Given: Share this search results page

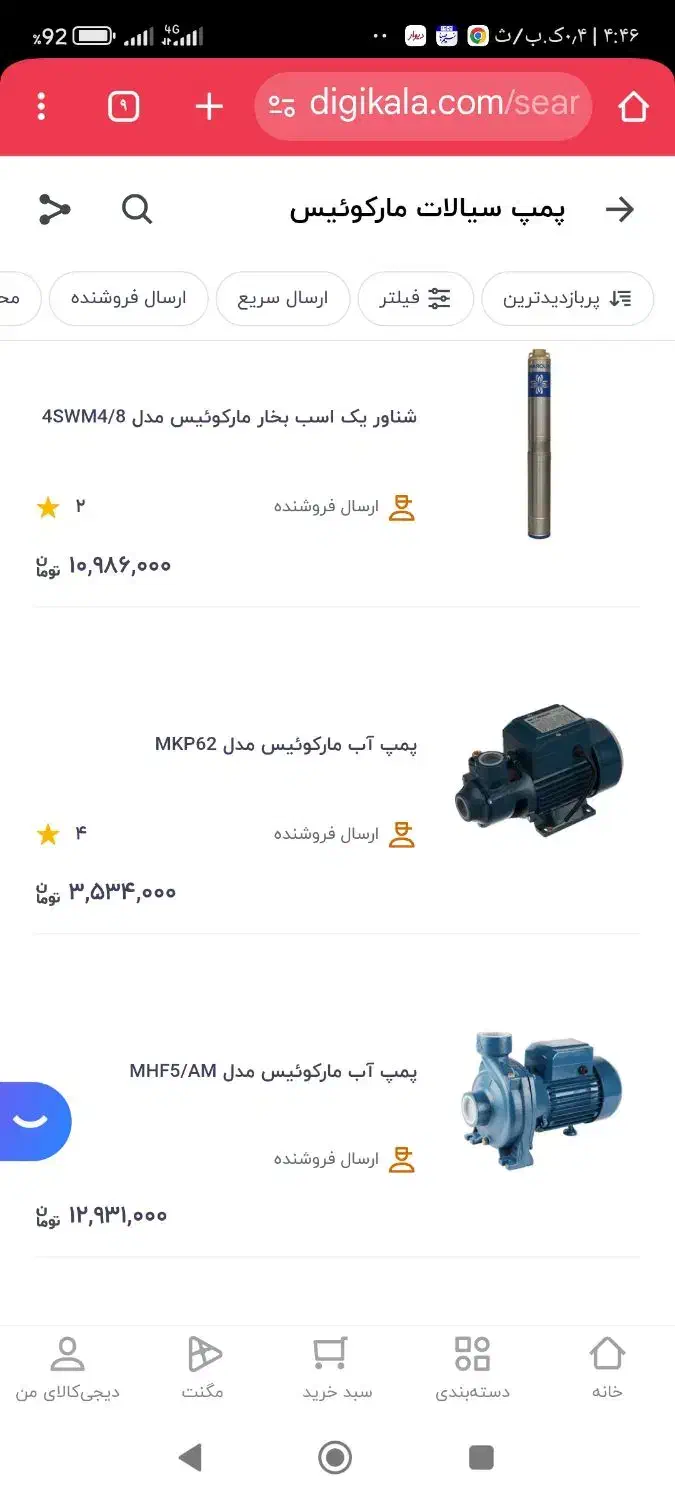Looking at the screenshot, I should click(54, 210).
